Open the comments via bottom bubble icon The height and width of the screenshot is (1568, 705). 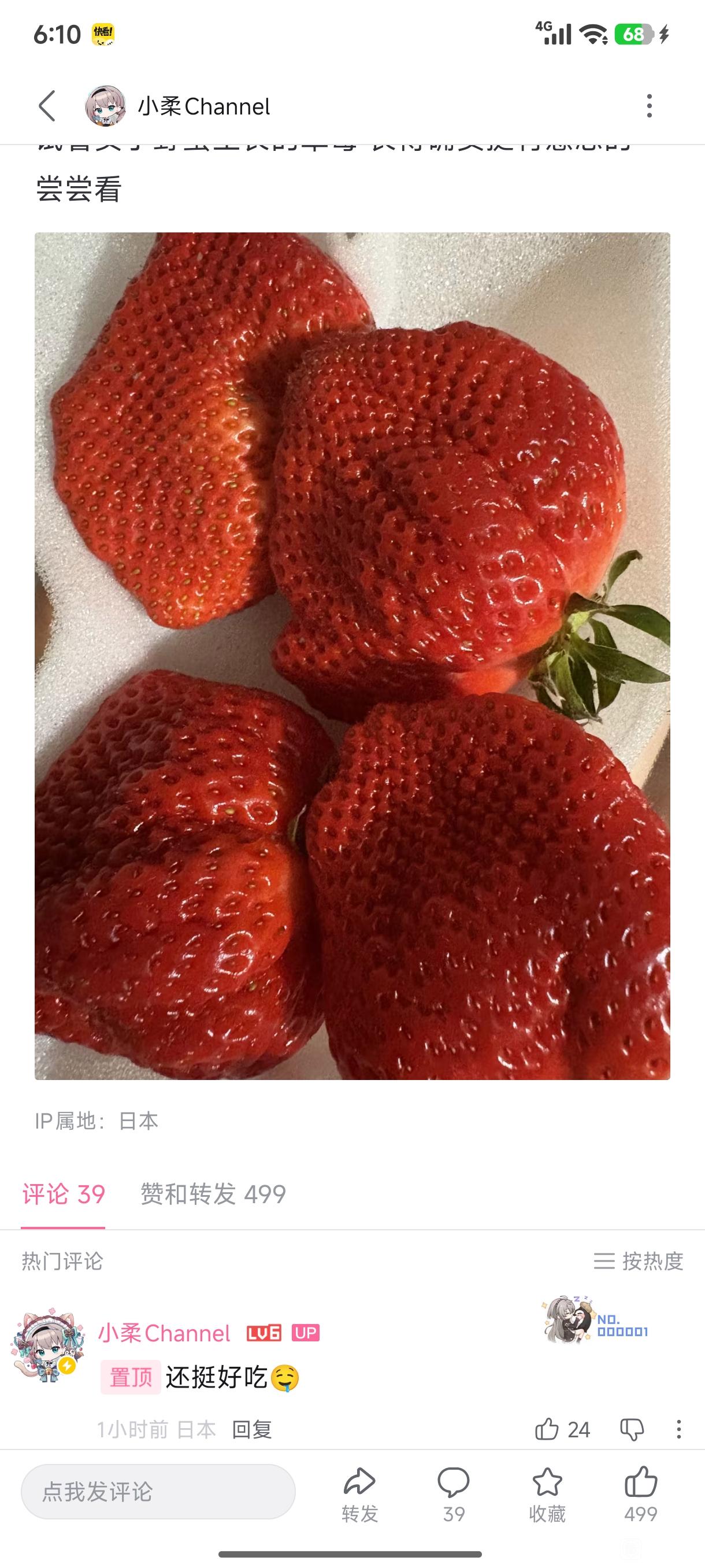pos(453,1493)
